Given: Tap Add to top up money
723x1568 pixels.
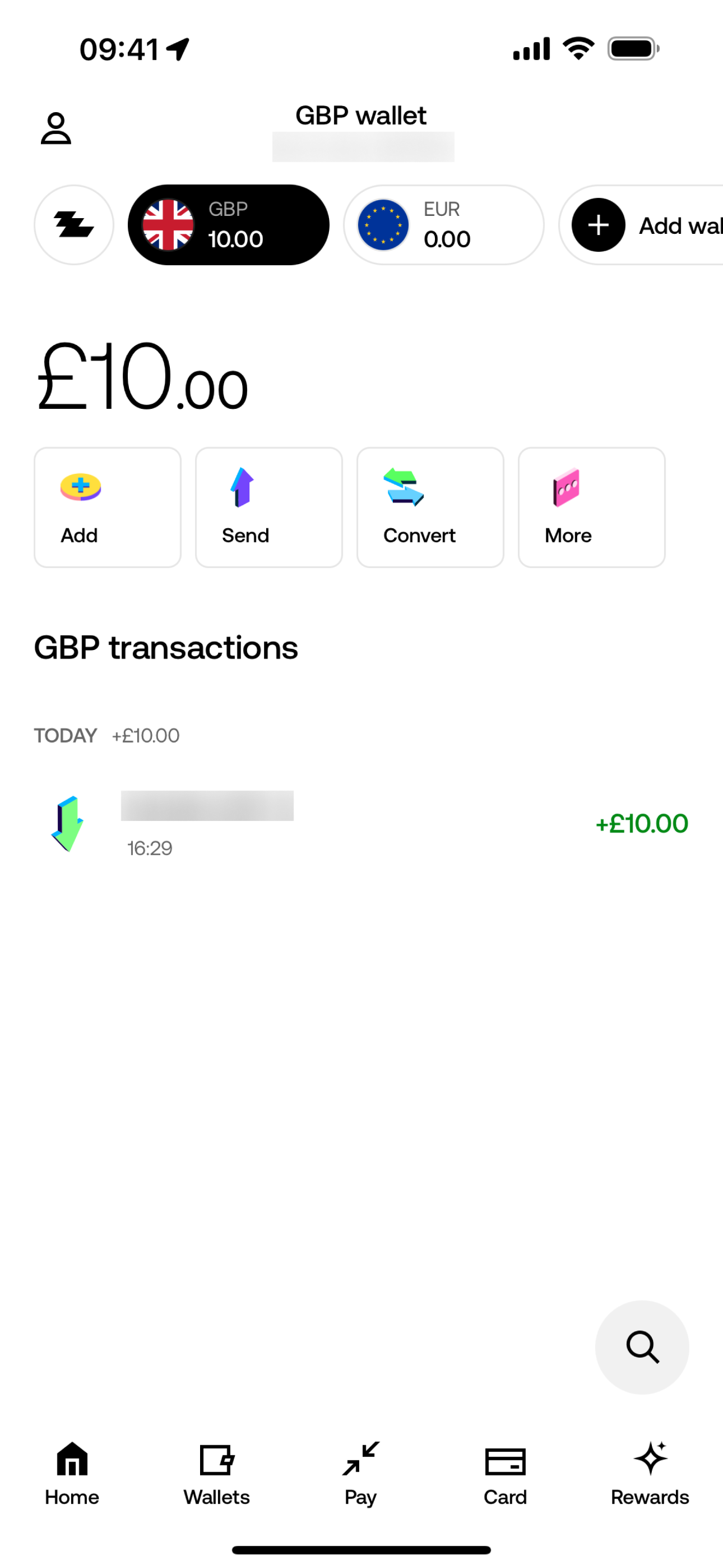Looking at the screenshot, I should [108, 508].
